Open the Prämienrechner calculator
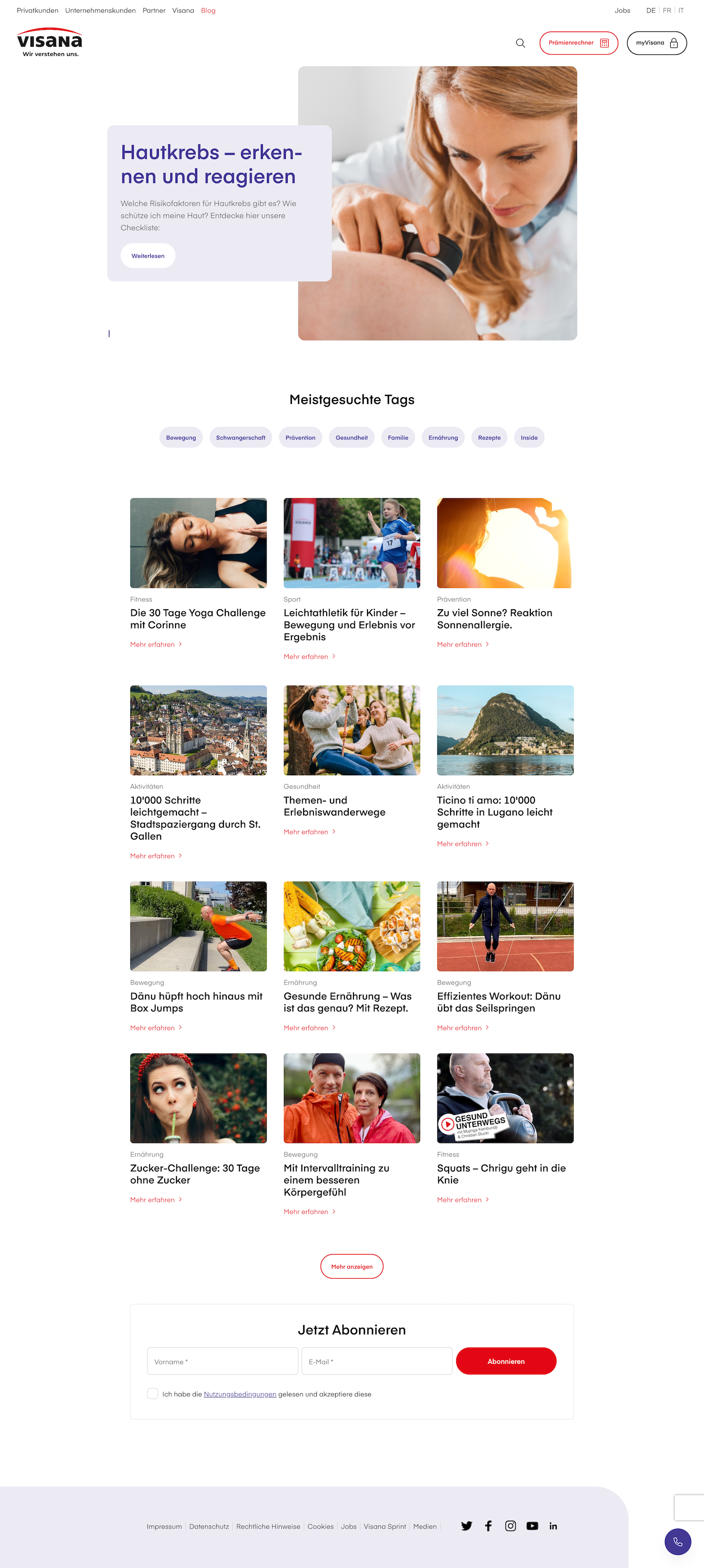The image size is (704, 1568). (x=578, y=43)
